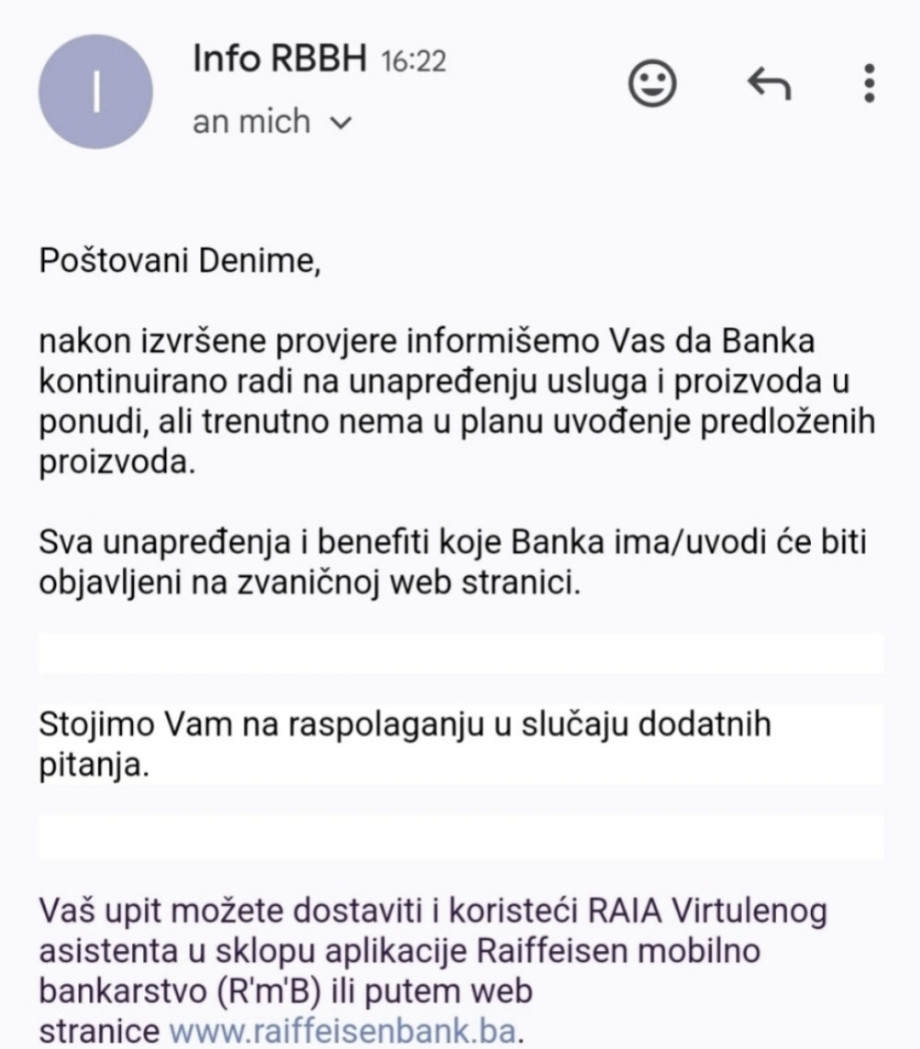This screenshot has height=1049, width=920.
Task: Reply to Info RBBH email
Action: [769, 85]
